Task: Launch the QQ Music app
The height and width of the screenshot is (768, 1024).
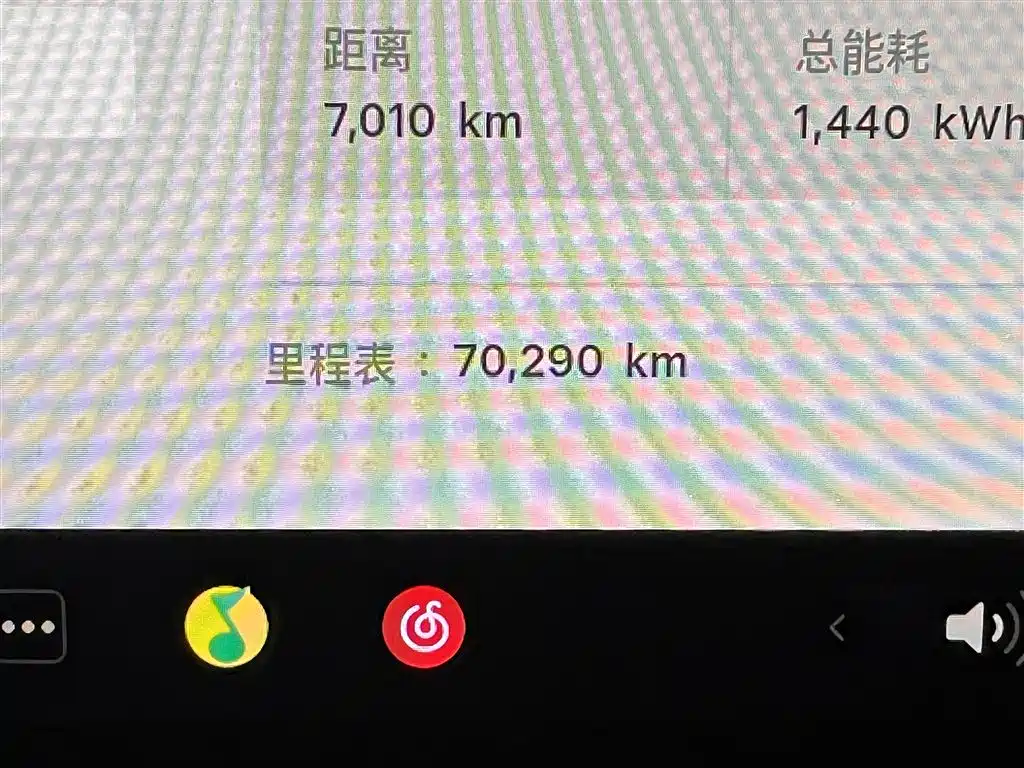Action: (x=227, y=626)
